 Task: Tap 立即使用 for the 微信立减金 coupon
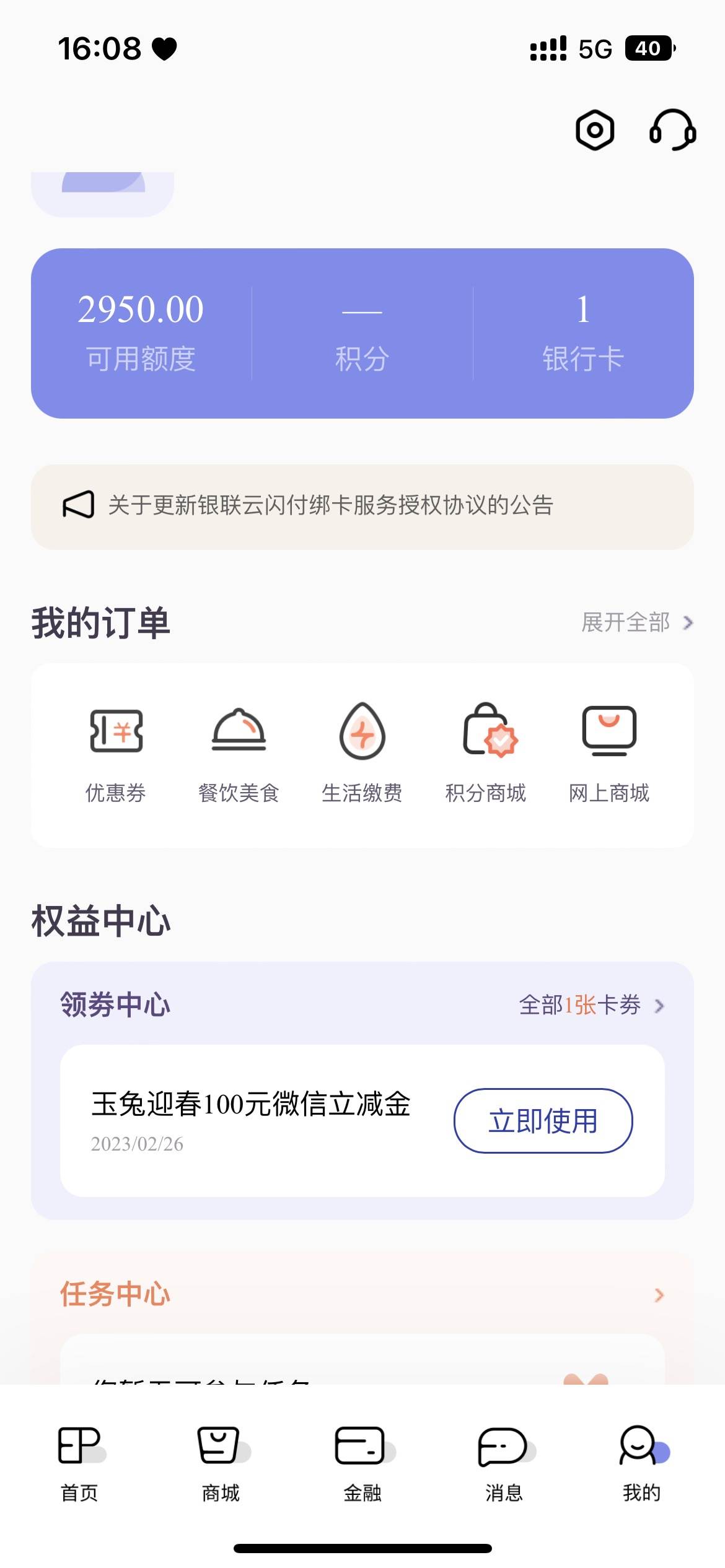click(543, 1120)
